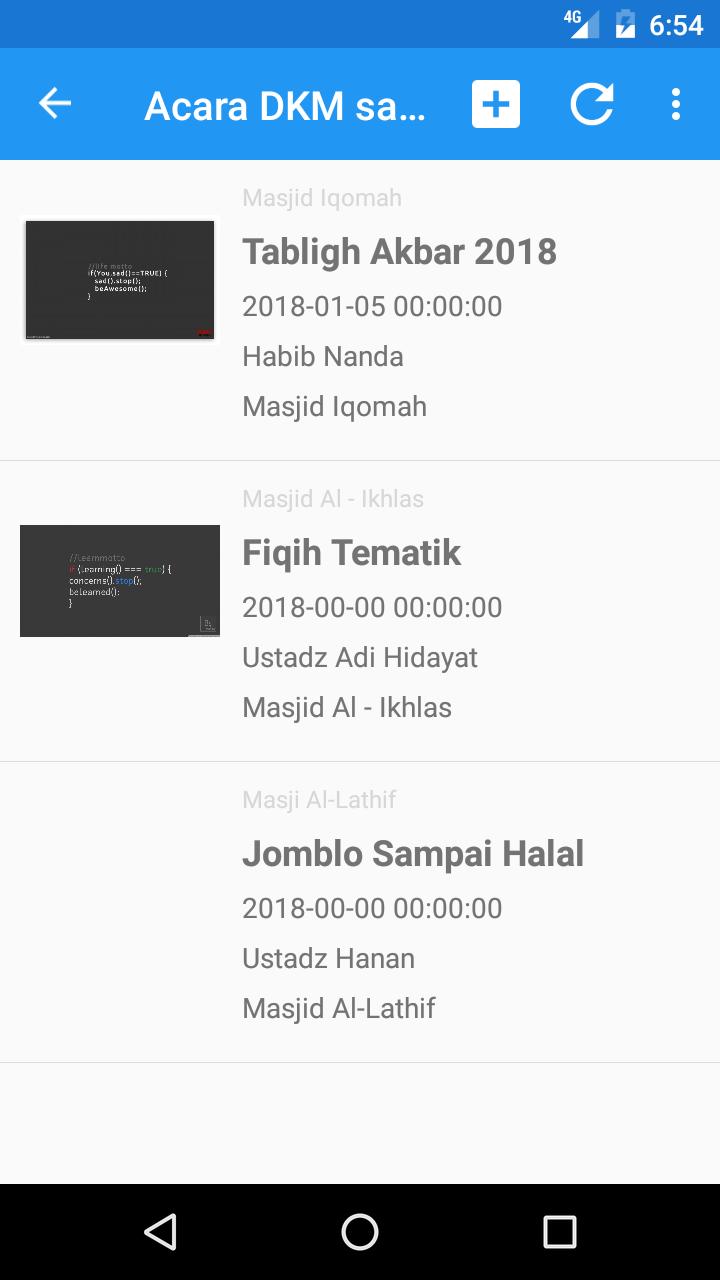Tap the Masjid Al-Lathif location text

(x=340, y=1007)
